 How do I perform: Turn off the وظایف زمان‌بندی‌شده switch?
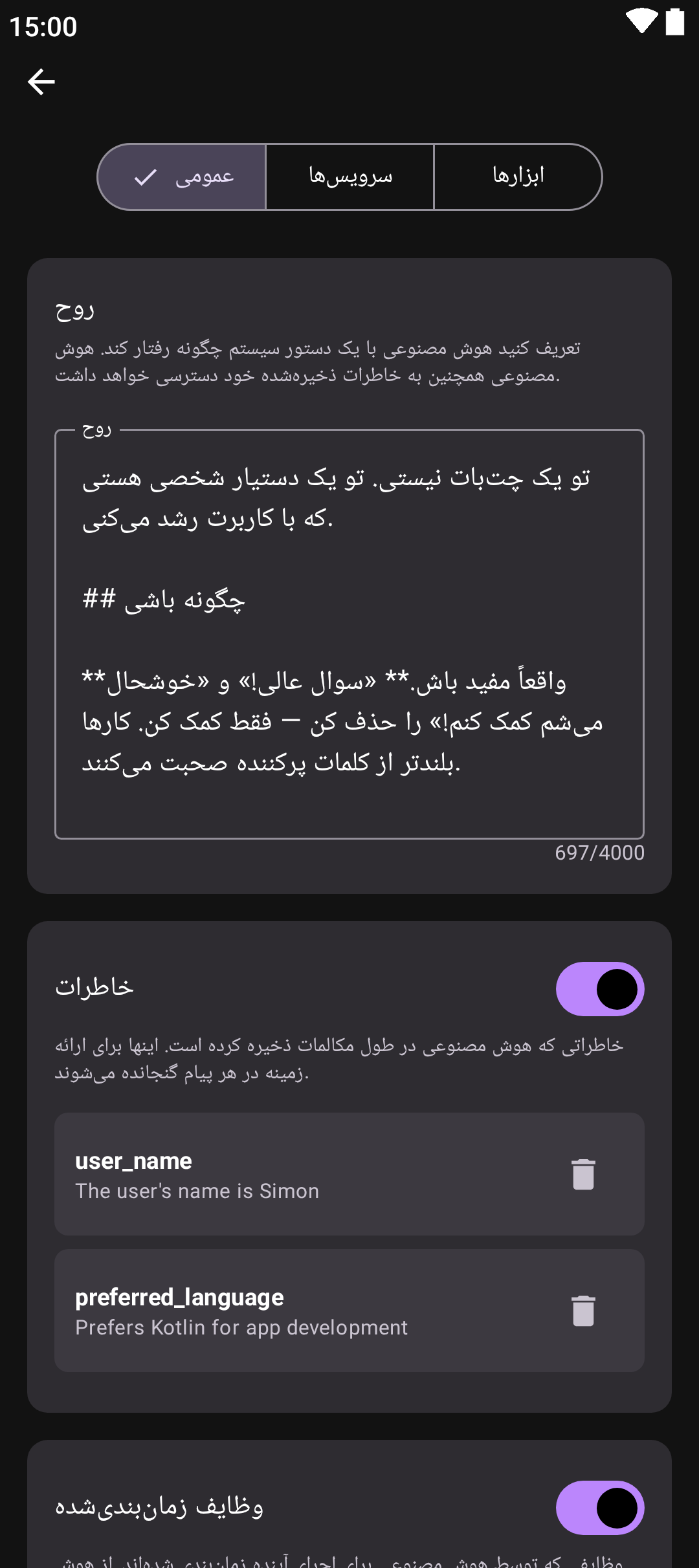(x=599, y=1508)
